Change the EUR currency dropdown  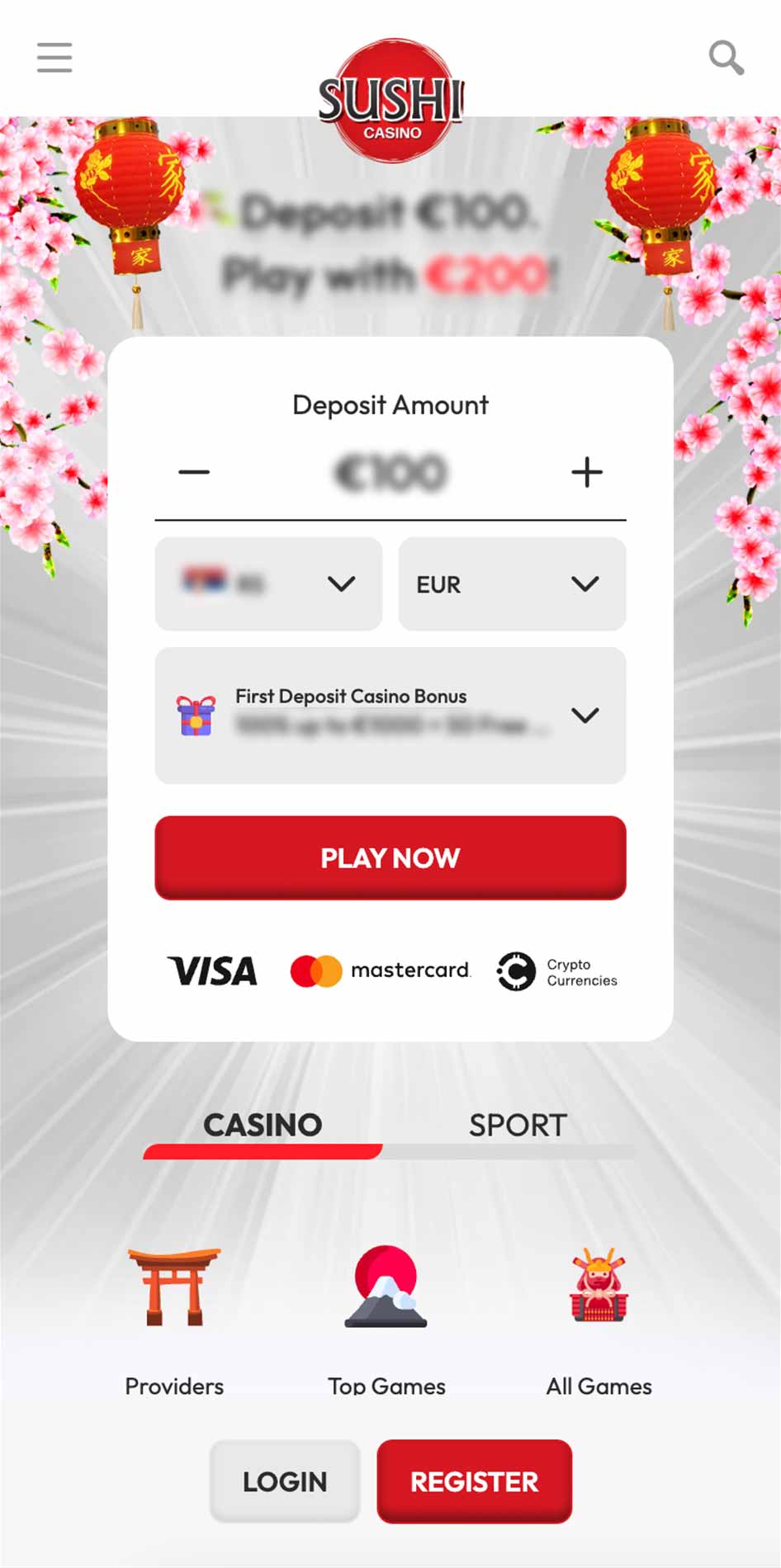click(512, 584)
